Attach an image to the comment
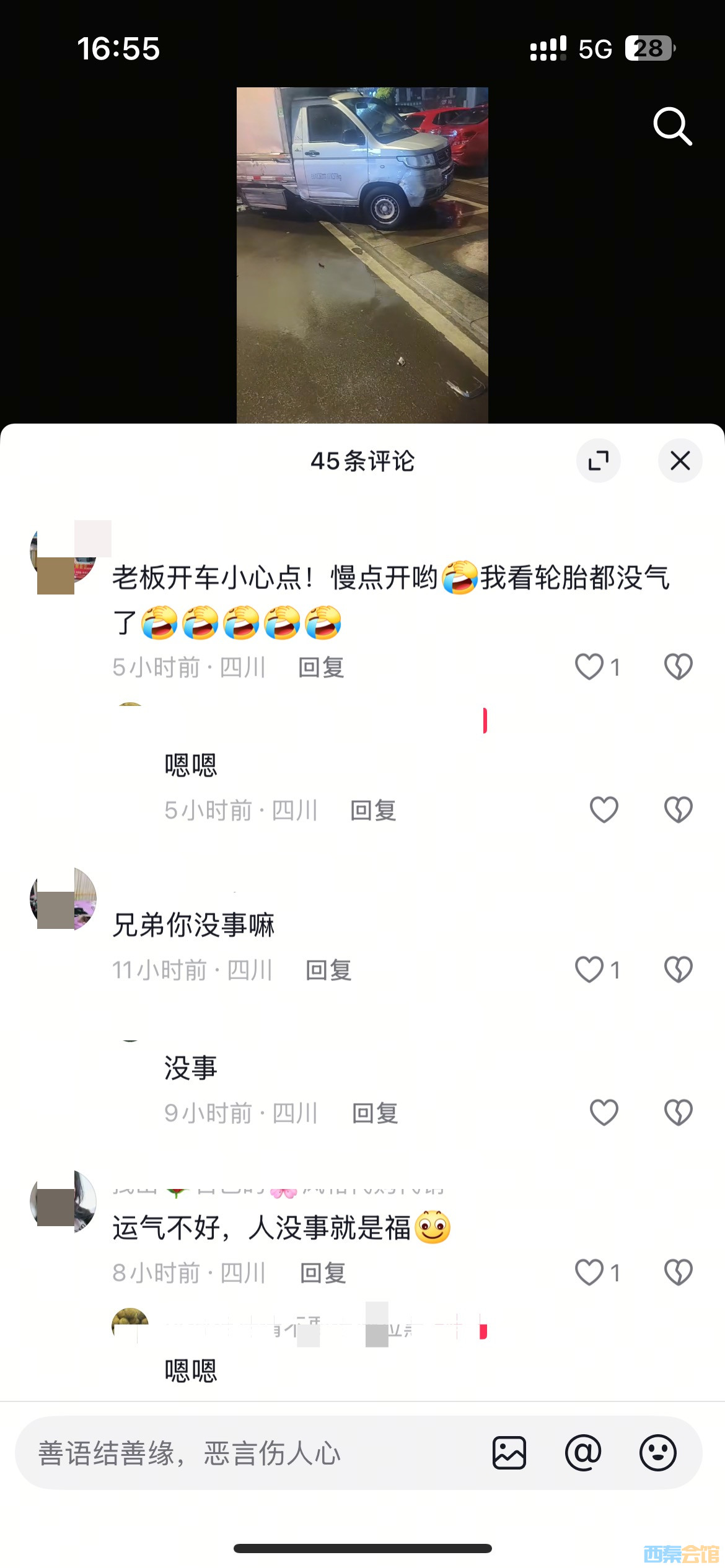This screenshot has height=1568, width=725. click(x=509, y=1453)
